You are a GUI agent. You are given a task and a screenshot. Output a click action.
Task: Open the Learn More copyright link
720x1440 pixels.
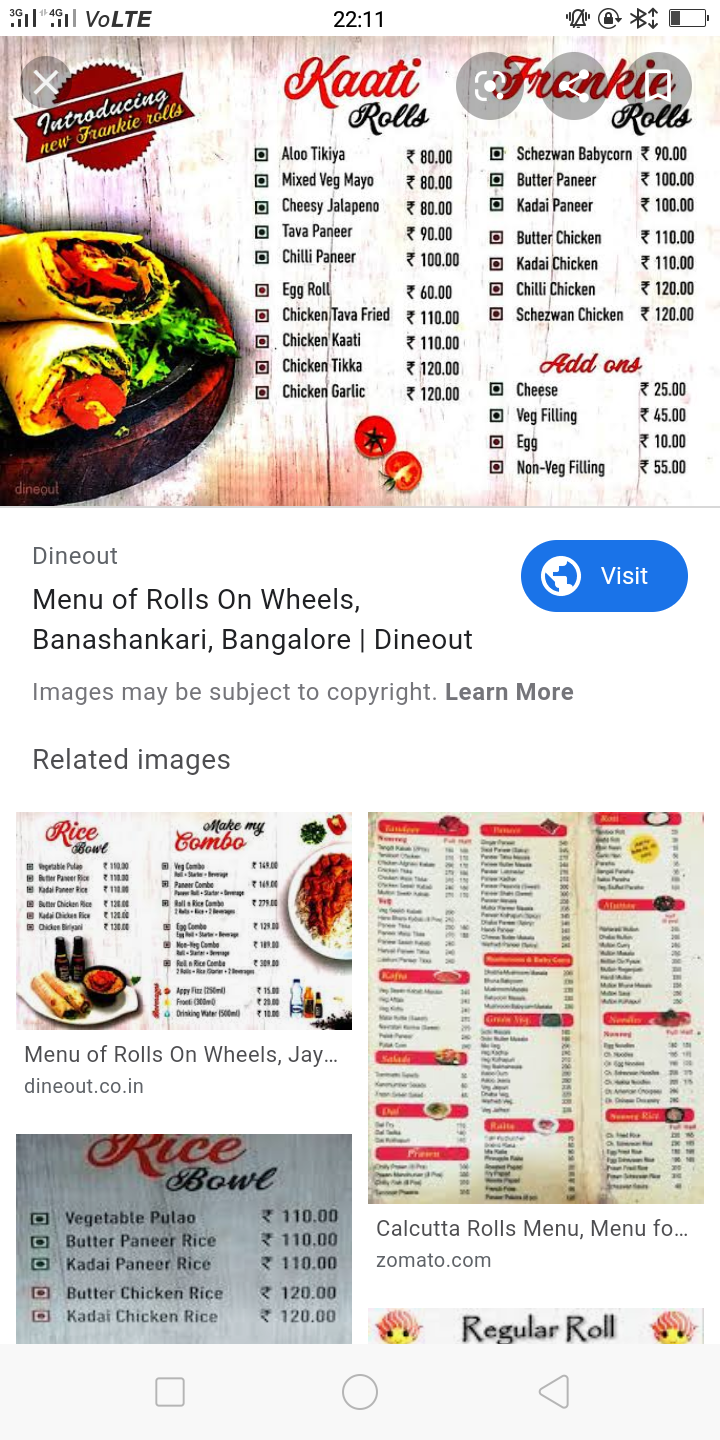click(x=509, y=692)
